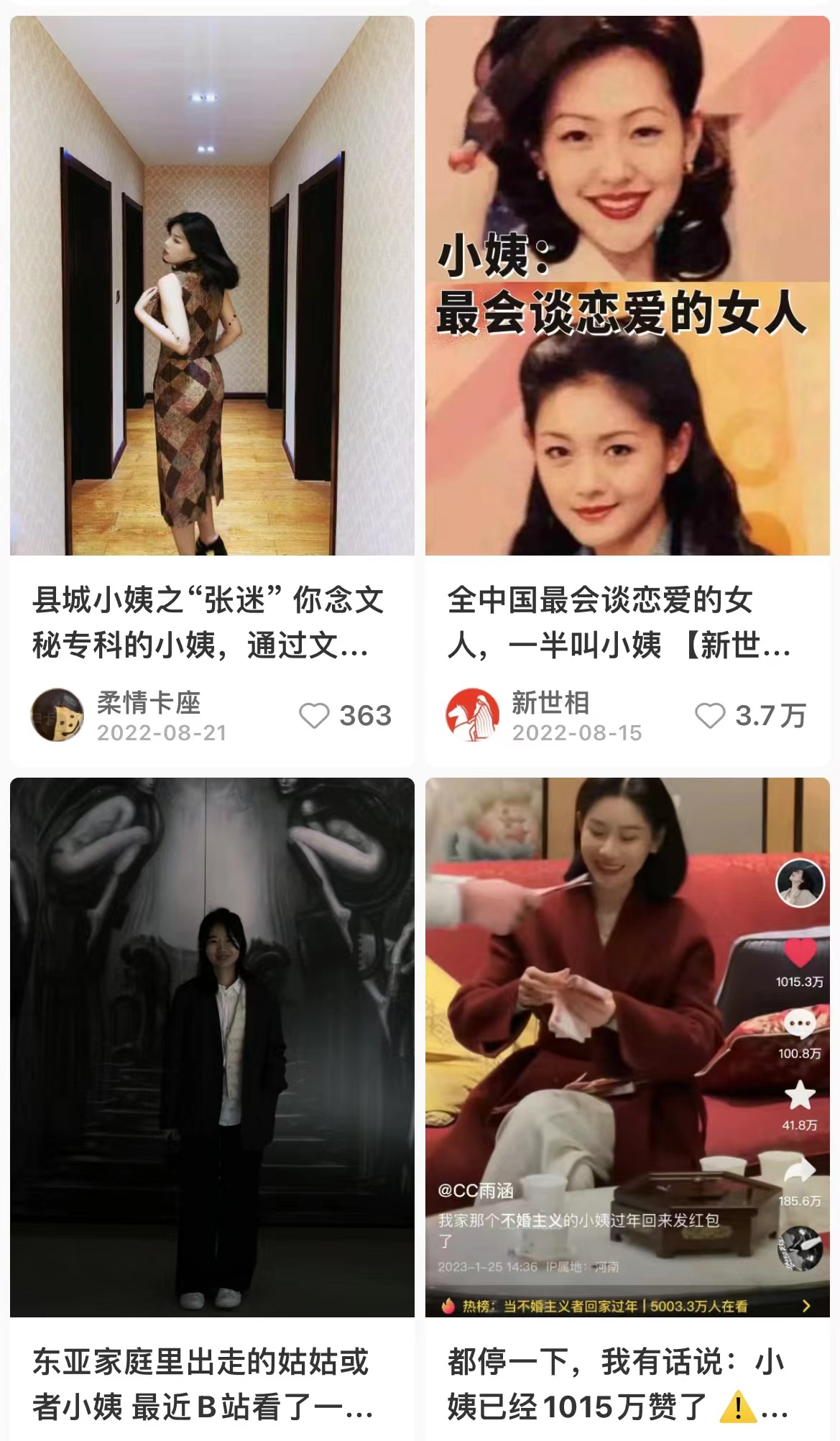View 新世相's profile

pos(472,715)
